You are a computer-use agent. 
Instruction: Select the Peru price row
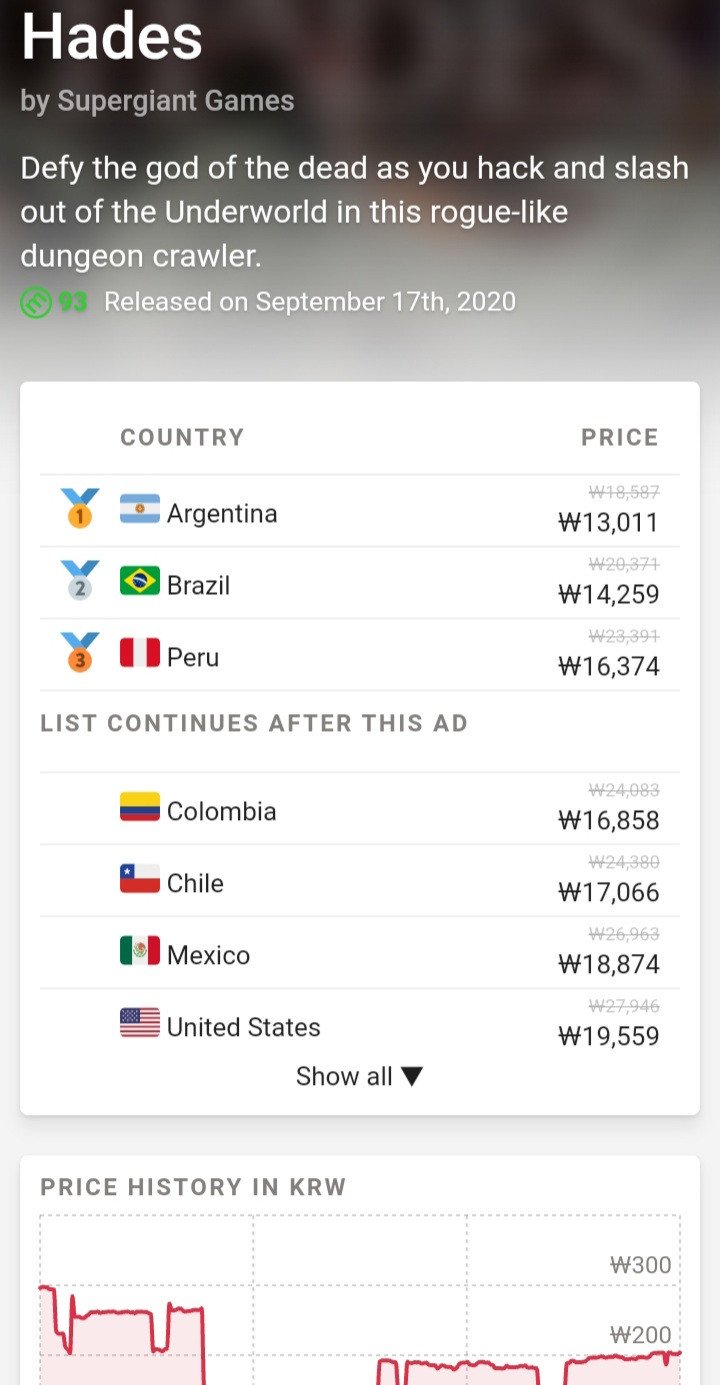click(360, 655)
